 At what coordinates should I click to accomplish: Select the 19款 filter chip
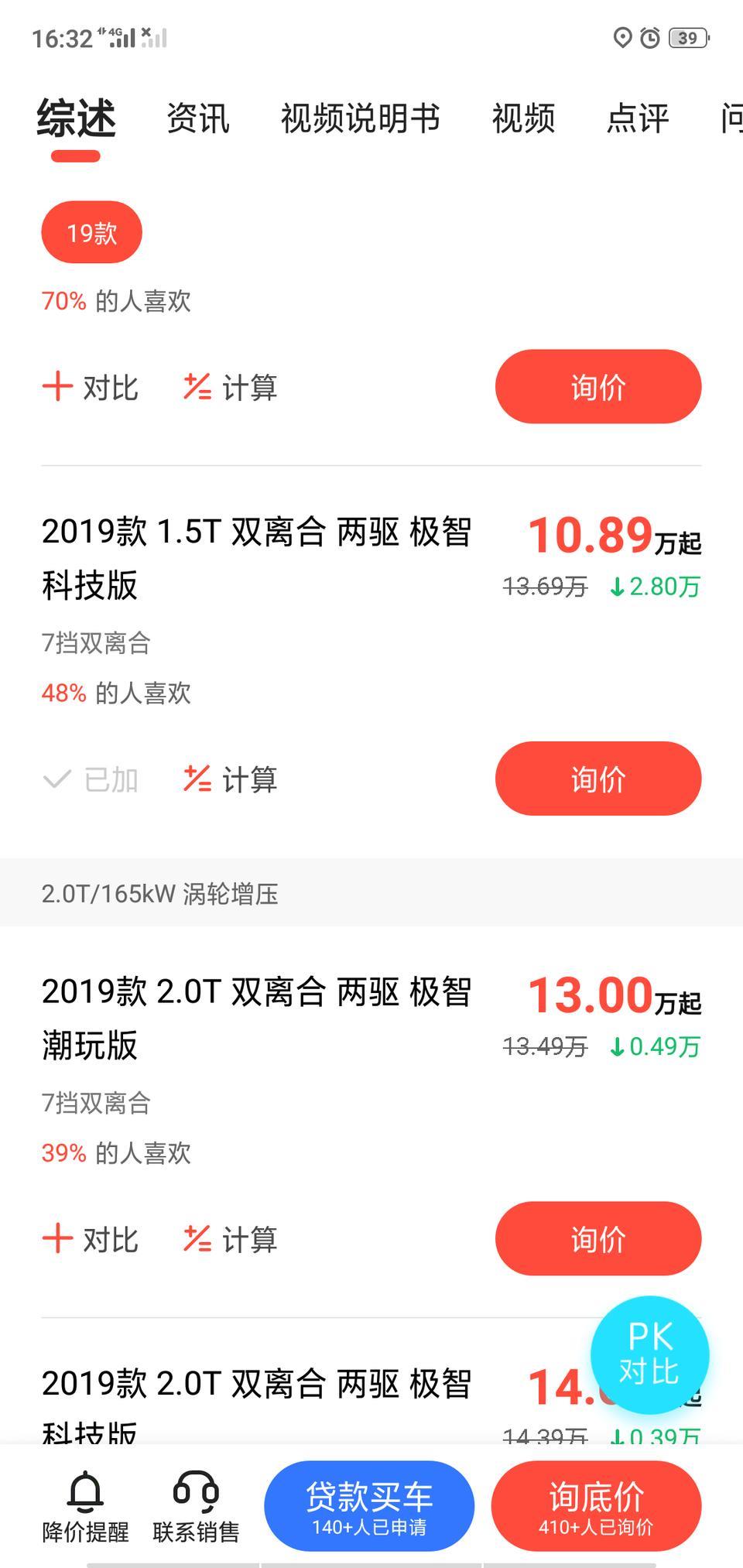coord(91,232)
